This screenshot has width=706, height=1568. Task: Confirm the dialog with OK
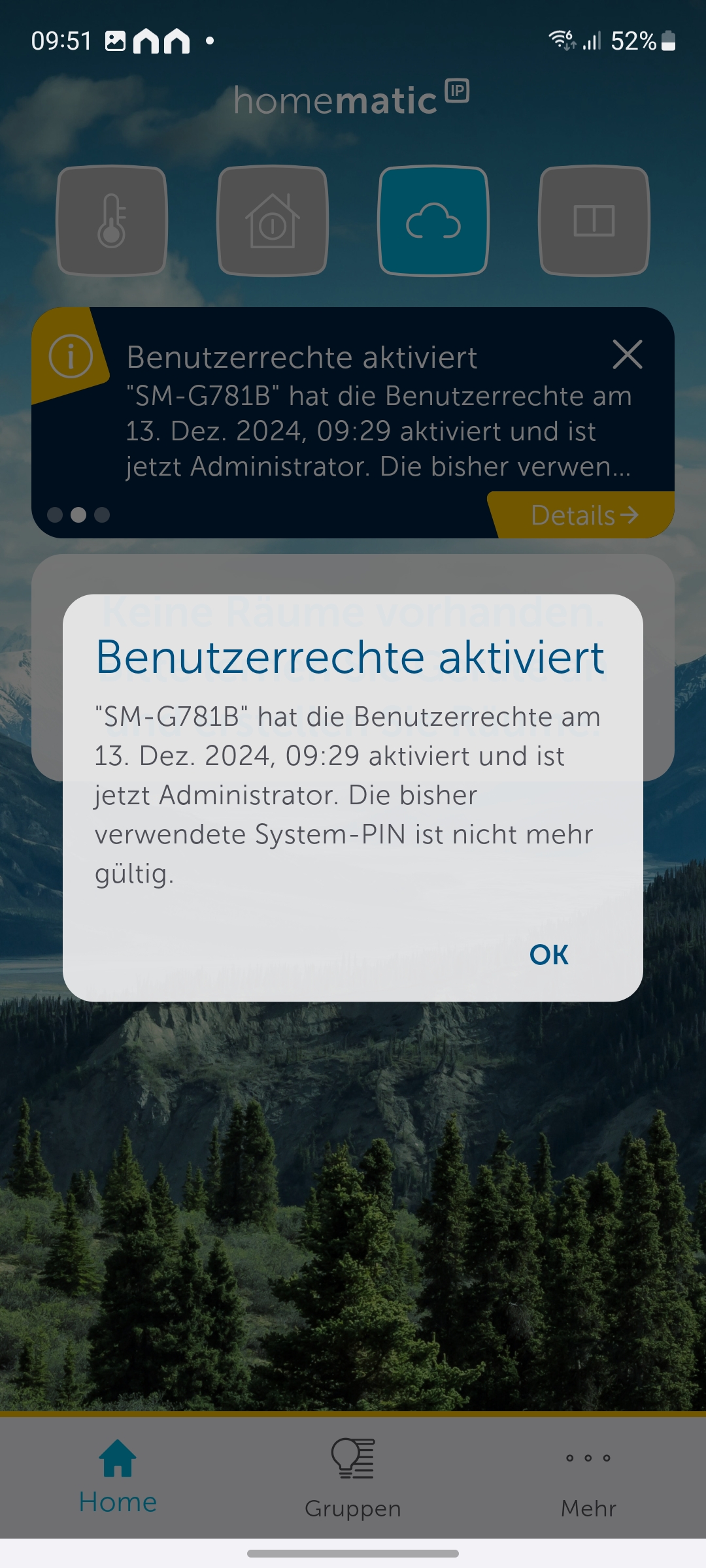(548, 955)
